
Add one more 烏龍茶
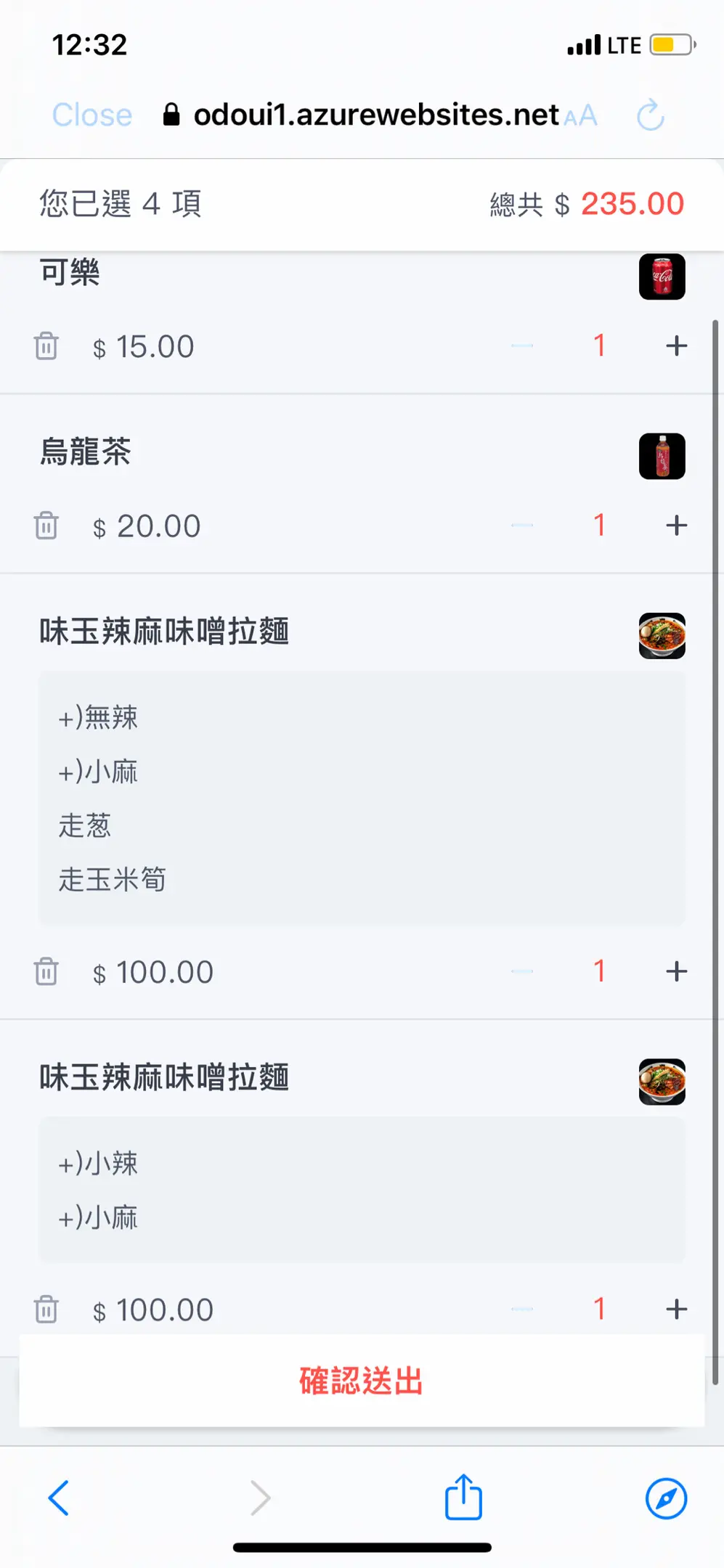tap(676, 525)
